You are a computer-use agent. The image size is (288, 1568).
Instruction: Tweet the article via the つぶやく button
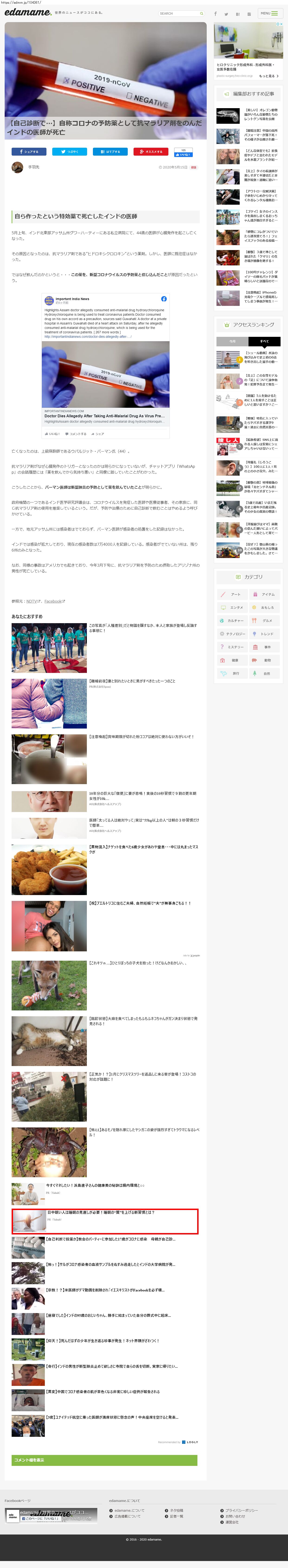(x=69, y=152)
